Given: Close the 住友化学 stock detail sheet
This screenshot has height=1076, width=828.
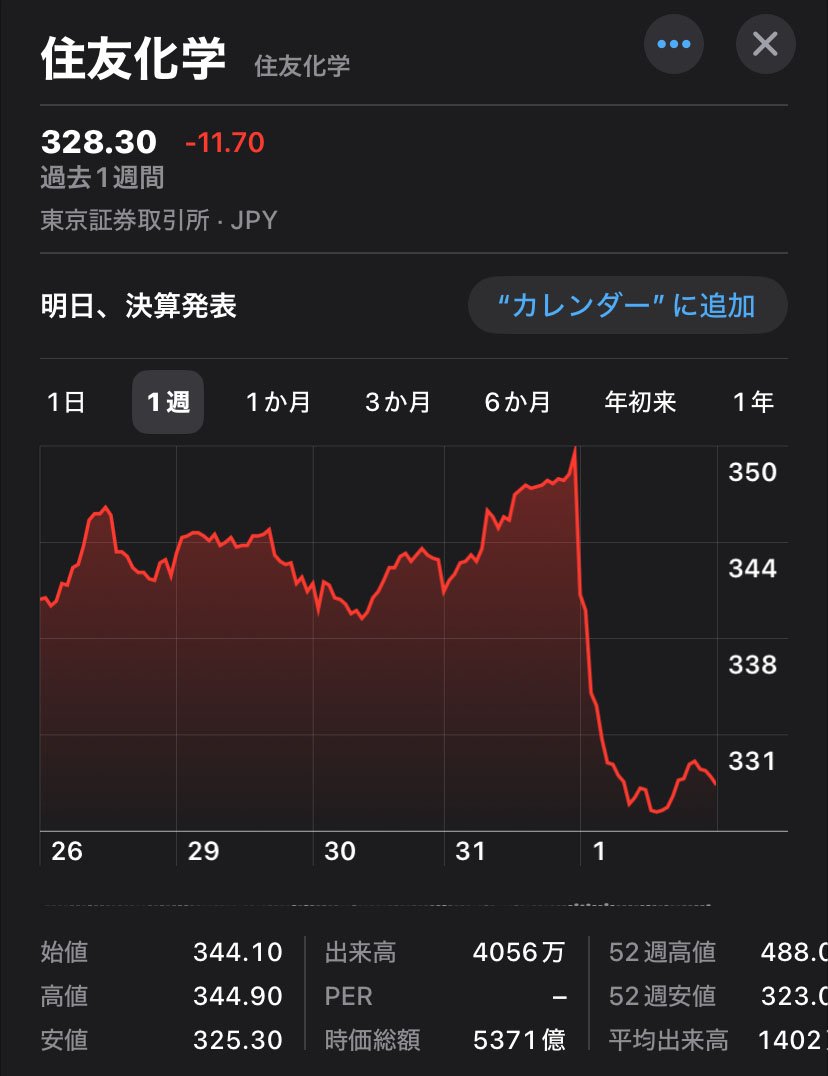Looking at the screenshot, I should coord(765,44).
